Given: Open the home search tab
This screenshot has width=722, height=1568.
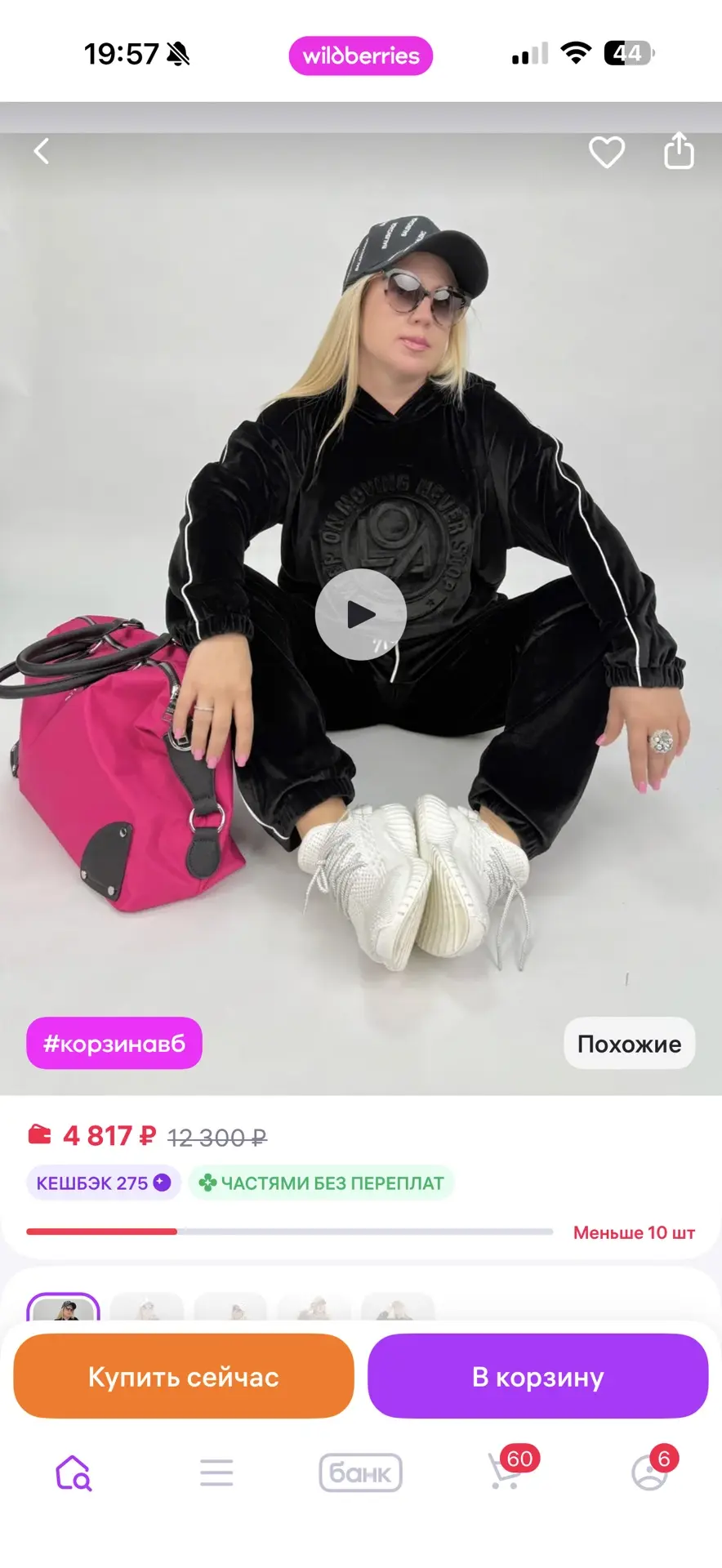Looking at the screenshot, I should tap(73, 1472).
